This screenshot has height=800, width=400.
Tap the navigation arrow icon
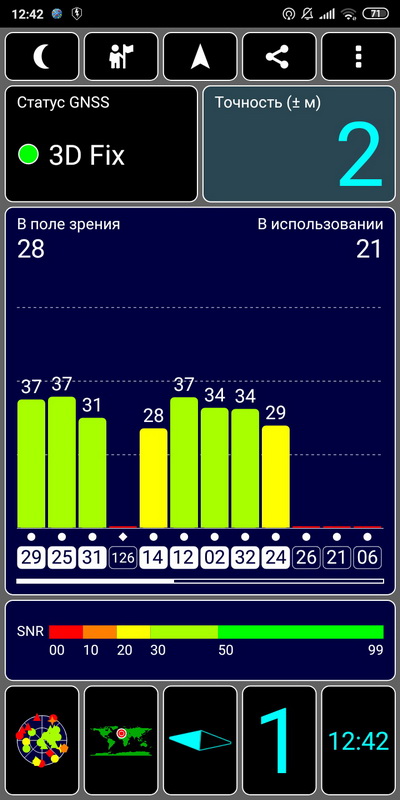[200, 57]
